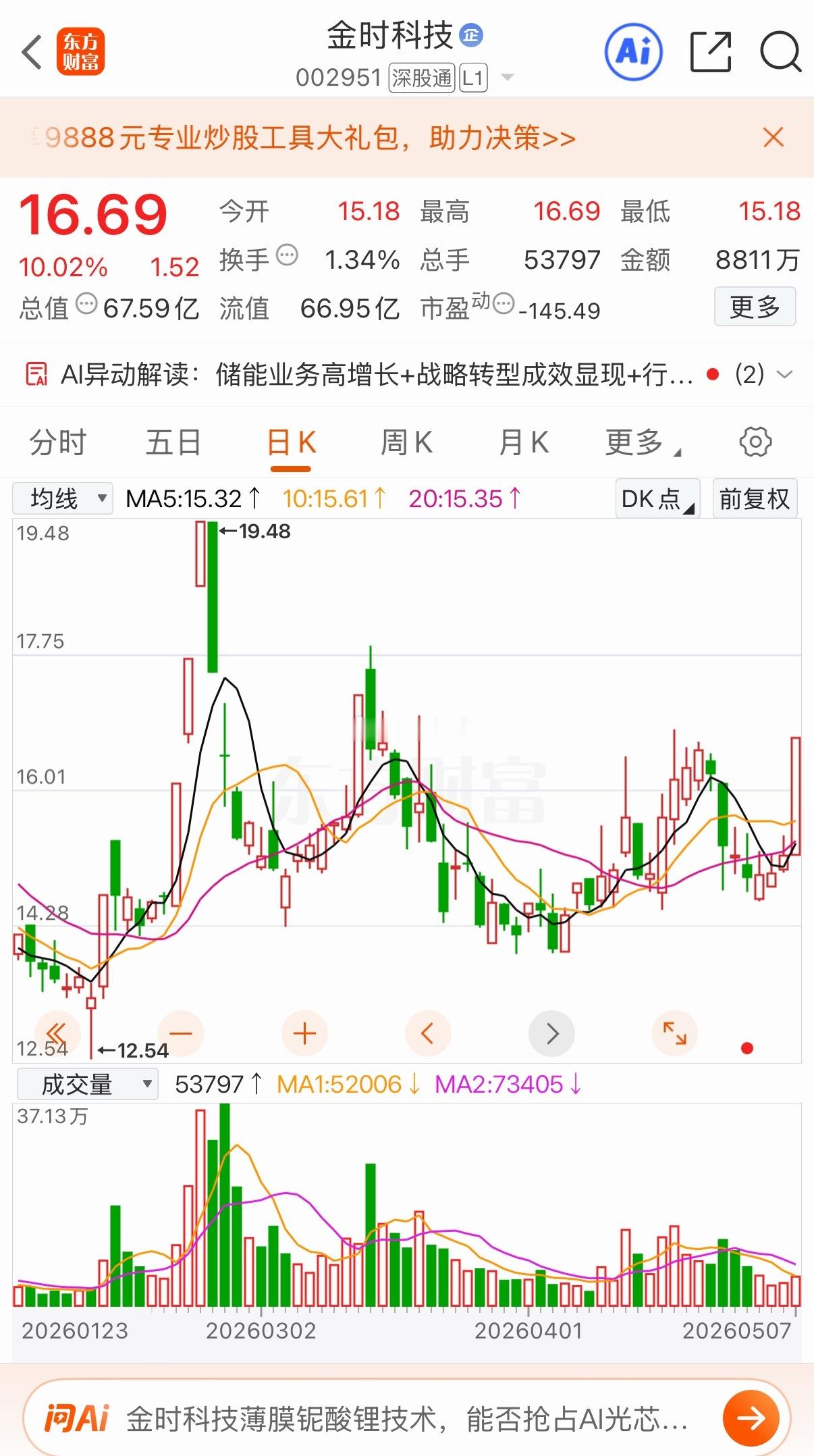Dismiss the 9888元 promo banner
Screen dimensions: 814x1456
[774, 137]
